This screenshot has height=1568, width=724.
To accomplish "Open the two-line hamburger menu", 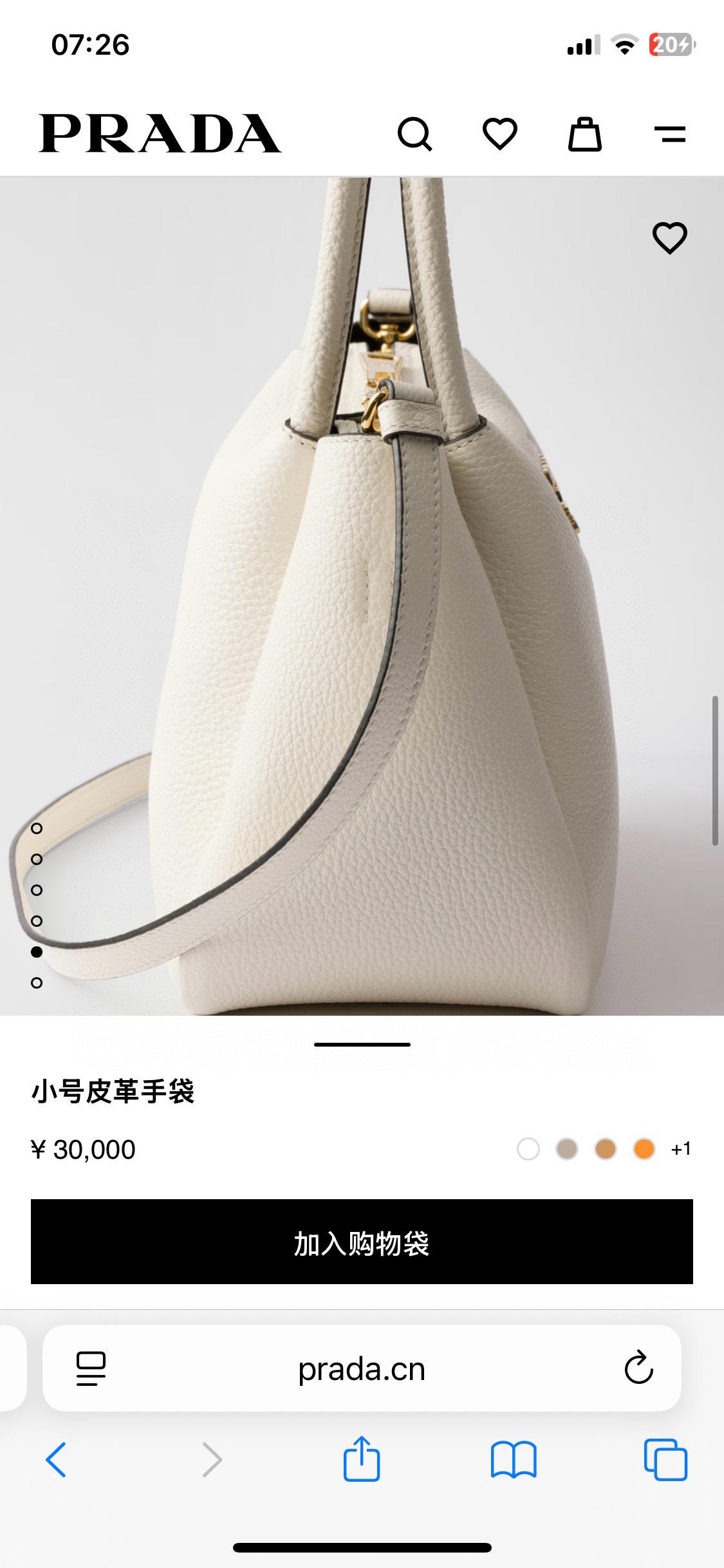I will pyautogui.click(x=669, y=134).
